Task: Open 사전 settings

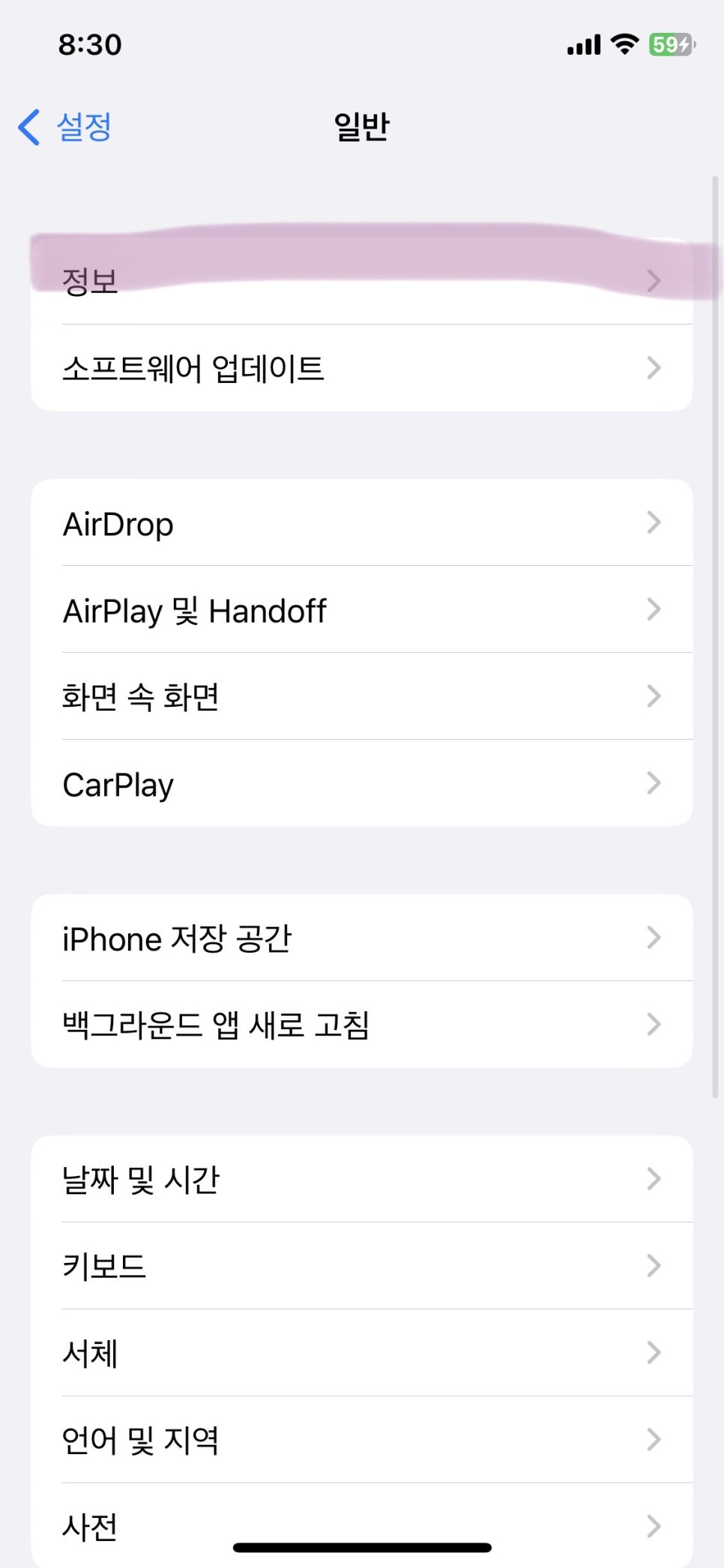Action: (x=362, y=1525)
